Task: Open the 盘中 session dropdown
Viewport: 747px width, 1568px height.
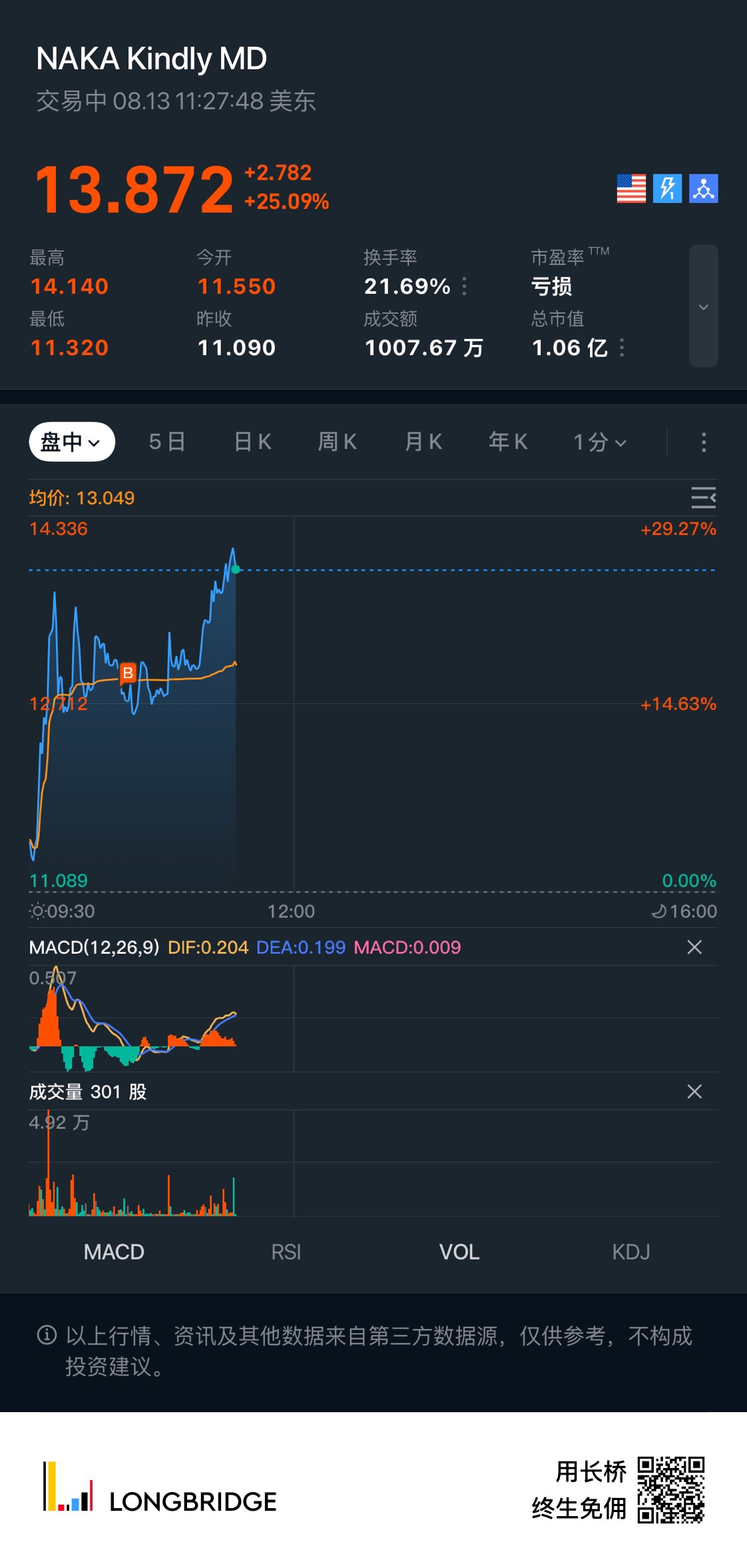Action: 72,442
